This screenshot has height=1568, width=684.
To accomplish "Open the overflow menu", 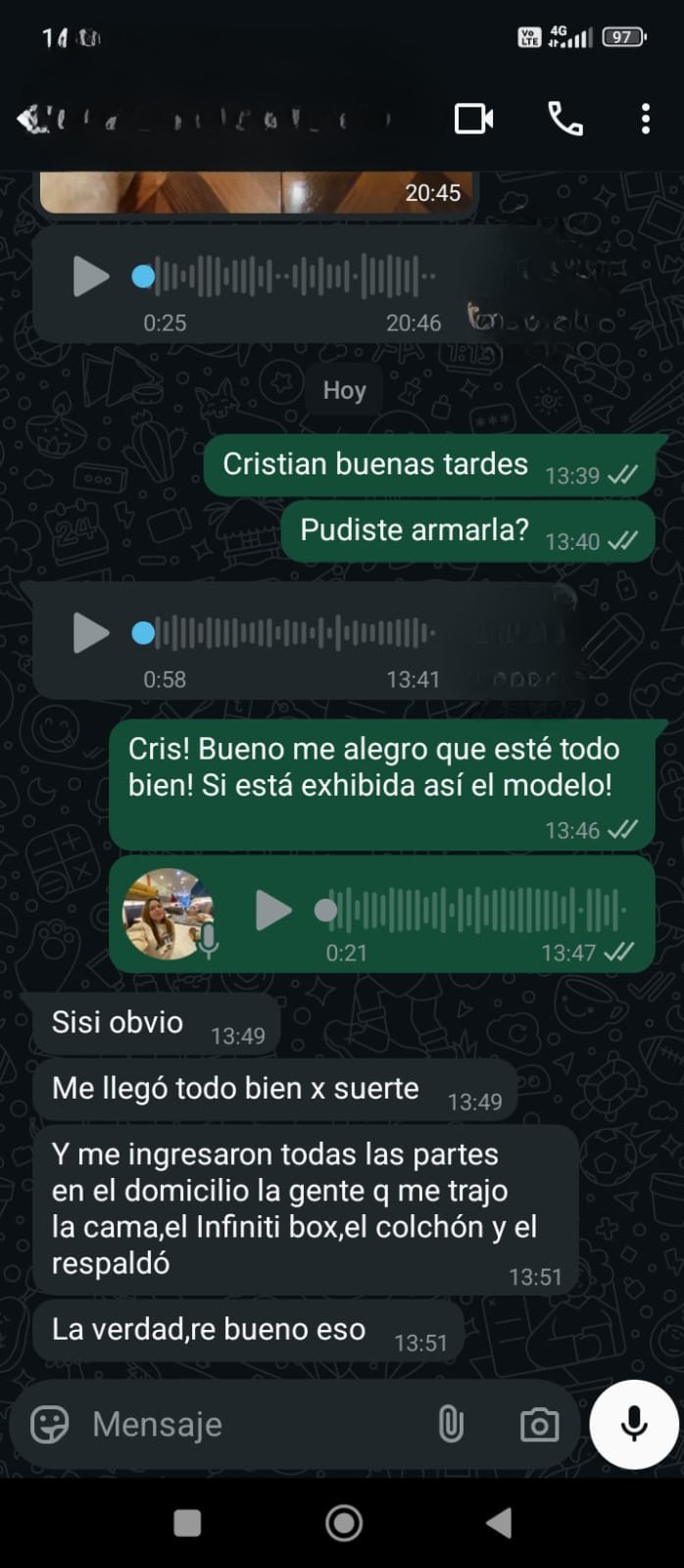I will 645,120.
